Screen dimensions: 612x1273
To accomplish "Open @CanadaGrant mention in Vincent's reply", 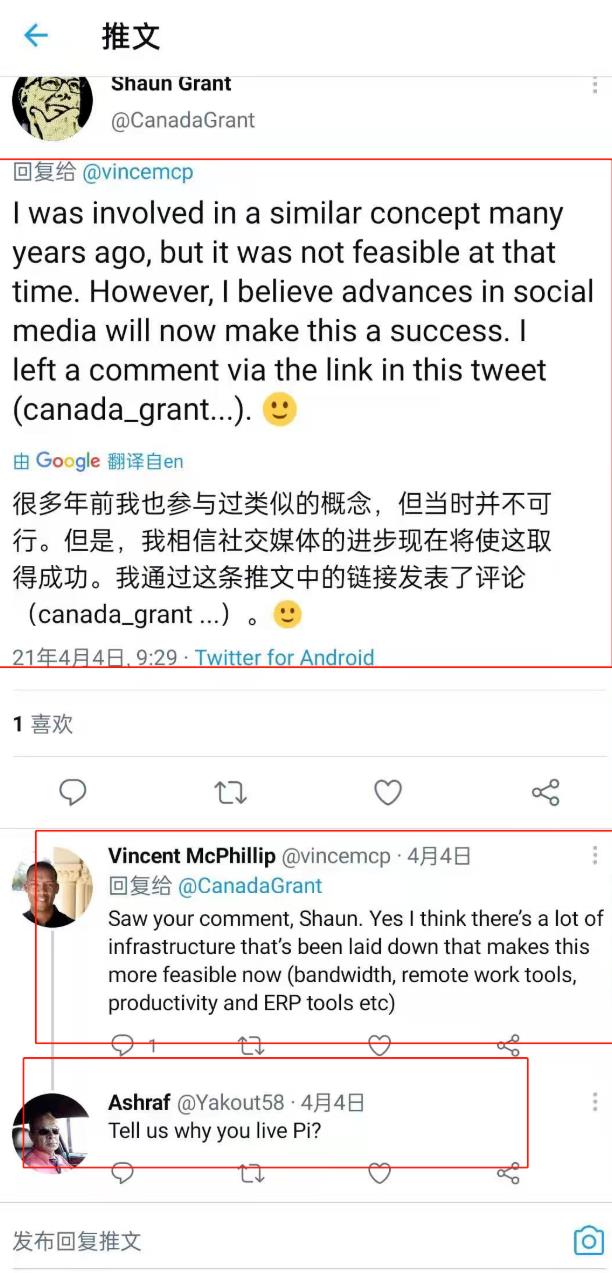I will pyautogui.click(x=250, y=886).
